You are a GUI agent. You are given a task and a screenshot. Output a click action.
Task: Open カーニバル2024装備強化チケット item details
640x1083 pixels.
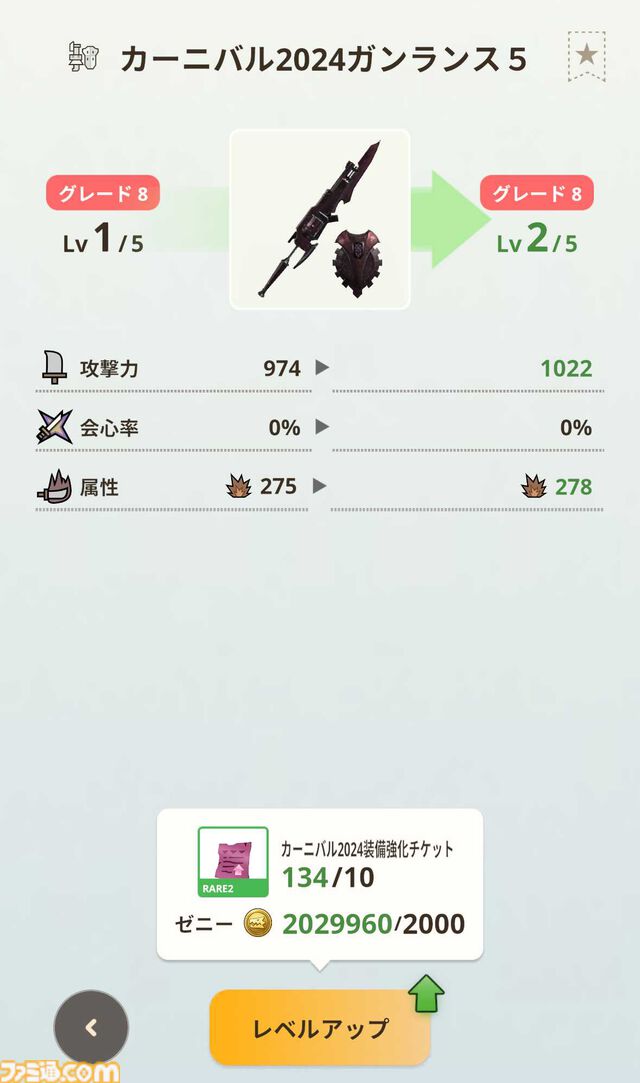(x=233, y=861)
